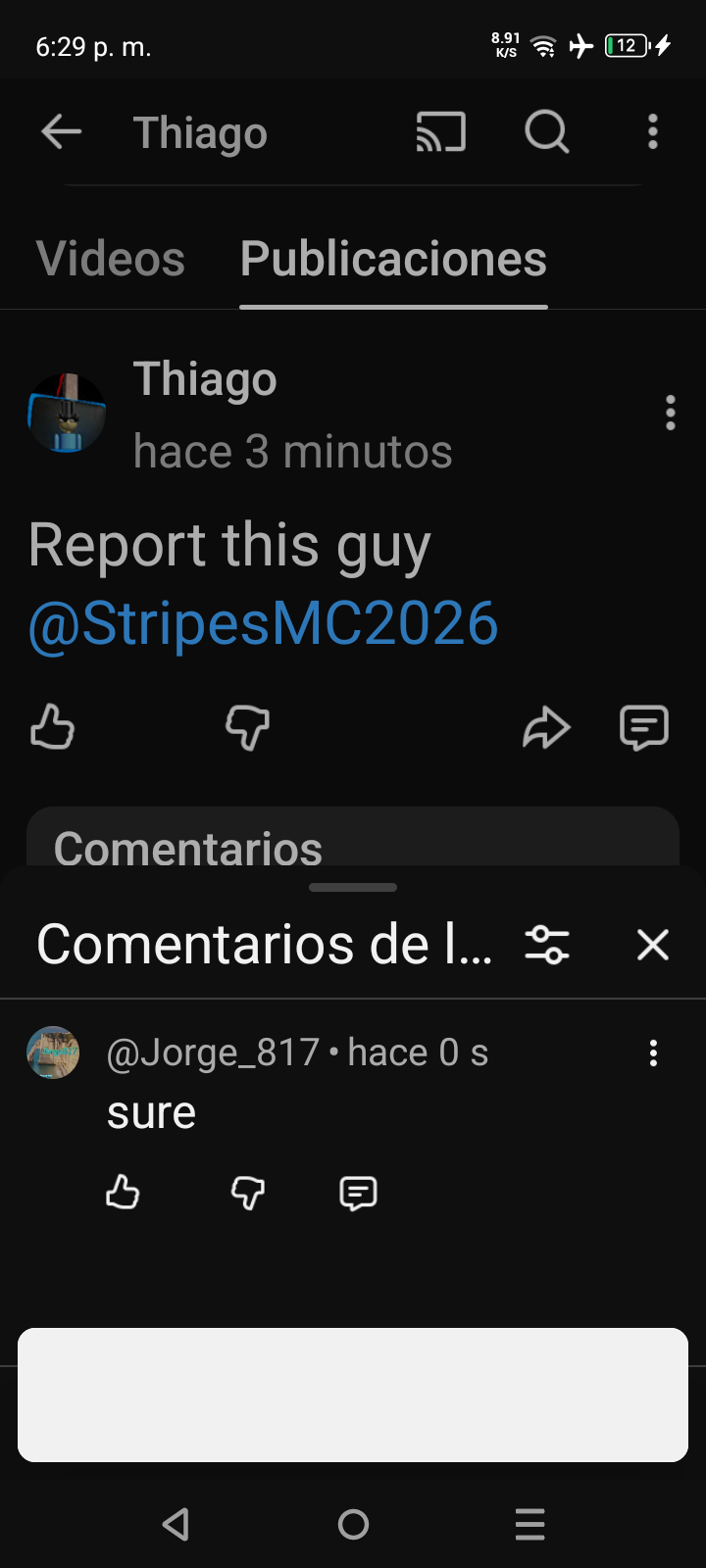Close the comments panel
Screen dimensions: 706x1568
click(652, 945)
